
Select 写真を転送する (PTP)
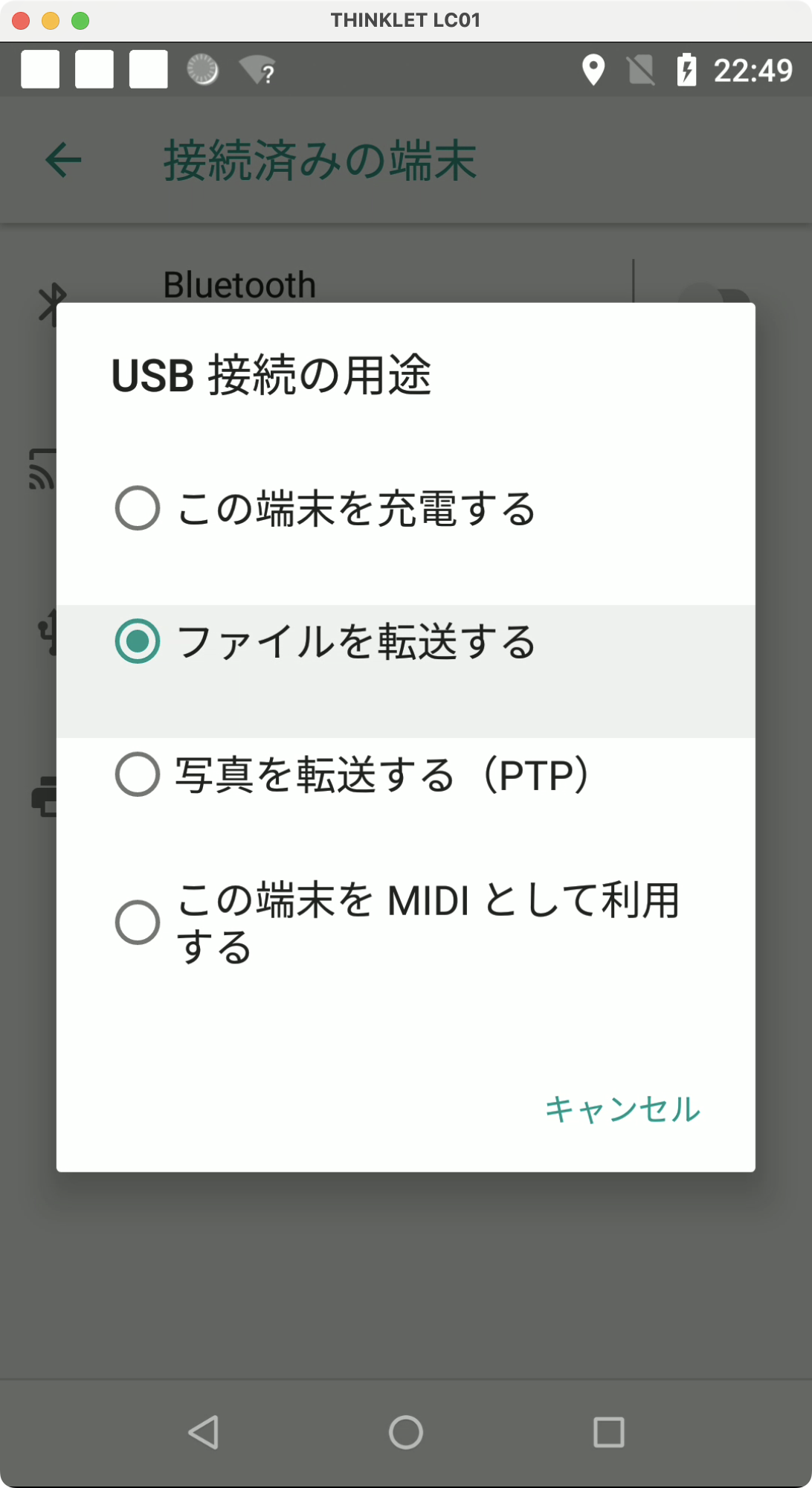(x=406, y=775)
